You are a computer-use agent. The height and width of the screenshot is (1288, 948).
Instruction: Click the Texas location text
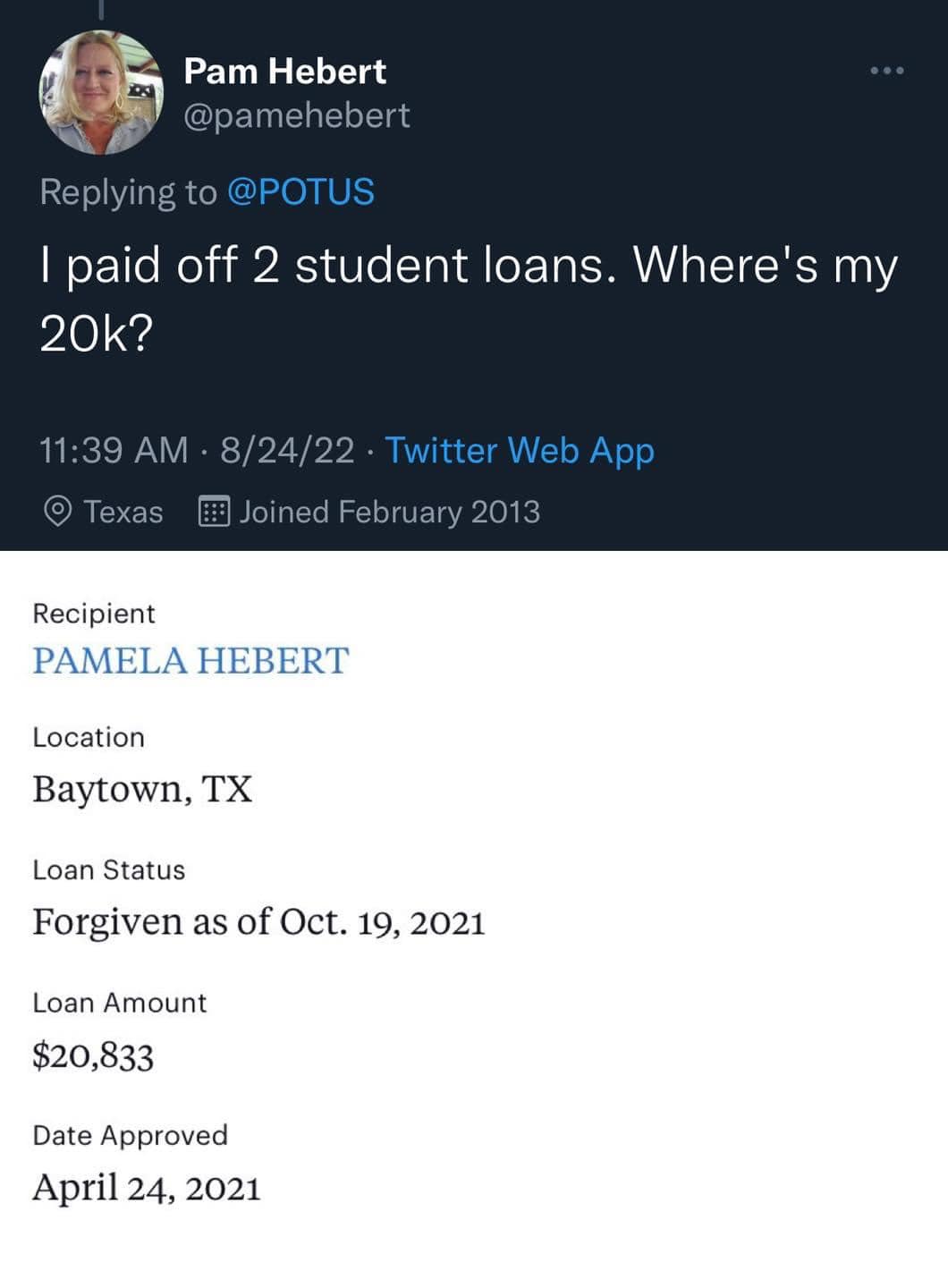(x=123, y=511)
